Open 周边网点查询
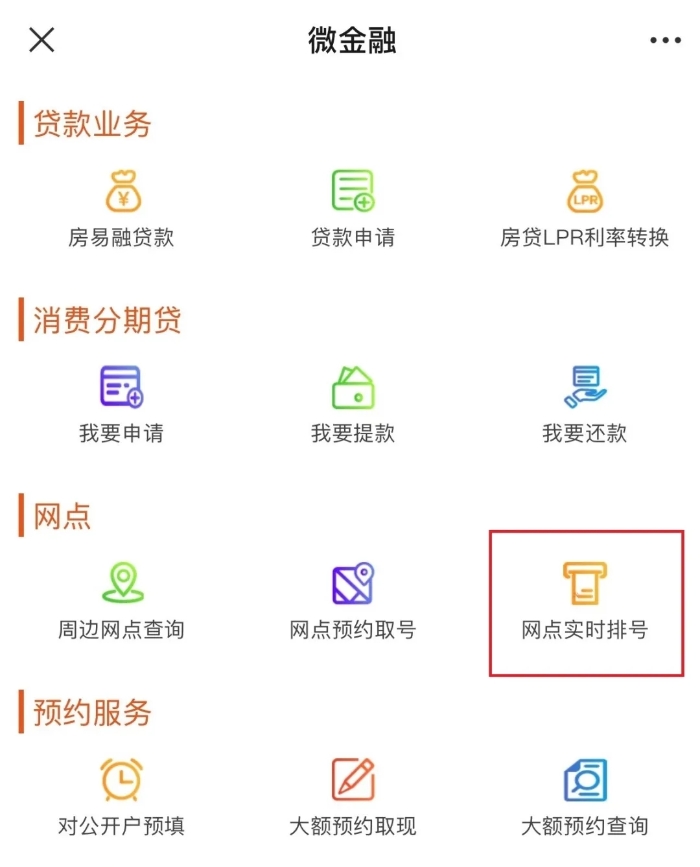Screen dimensions: 700x867 tap(121, 600)
